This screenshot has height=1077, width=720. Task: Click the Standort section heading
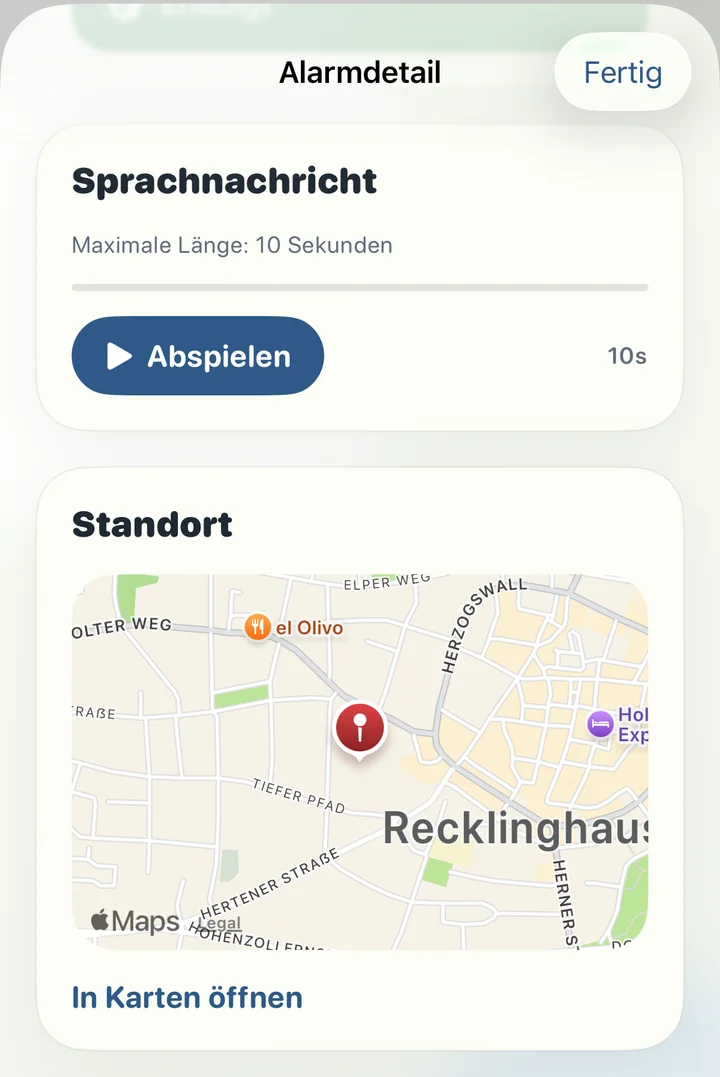click(151, 524)
